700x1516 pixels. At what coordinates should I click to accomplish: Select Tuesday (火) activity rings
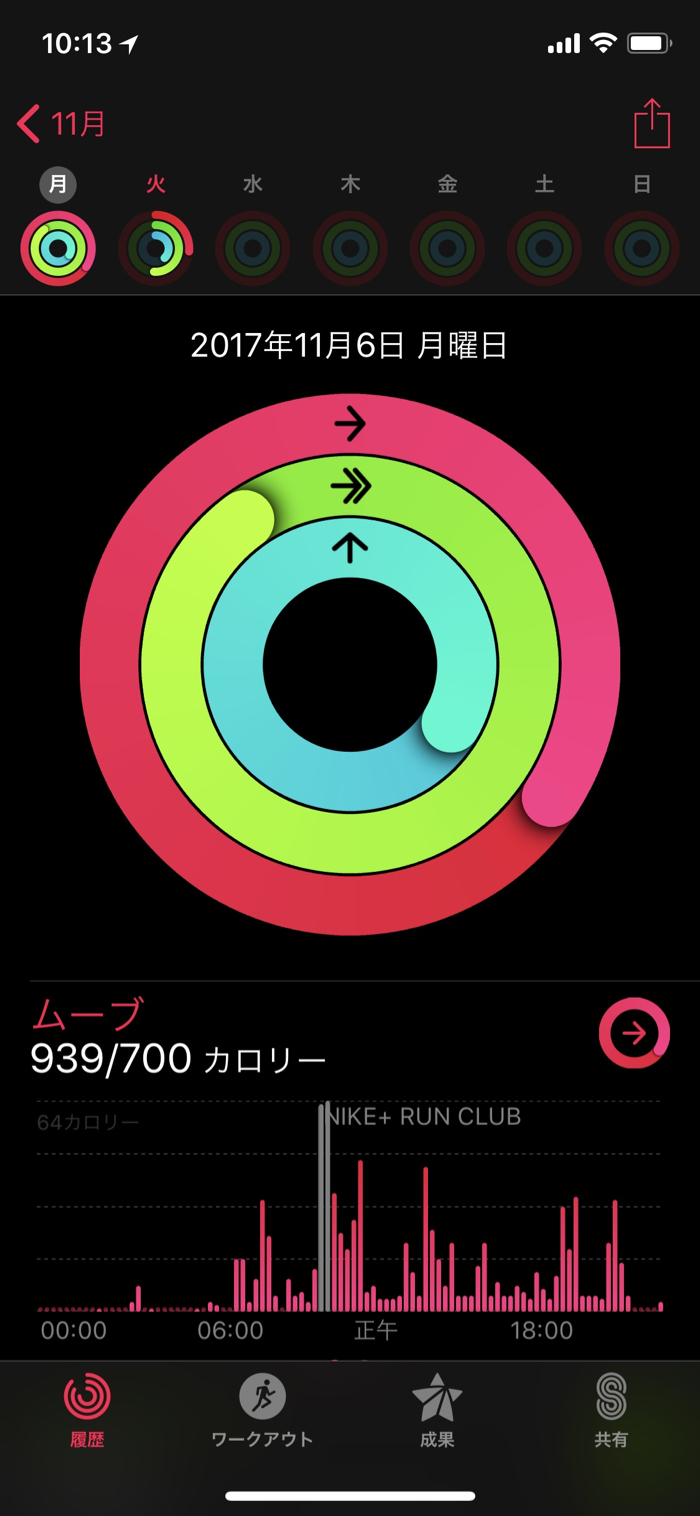tap(155, 248)
